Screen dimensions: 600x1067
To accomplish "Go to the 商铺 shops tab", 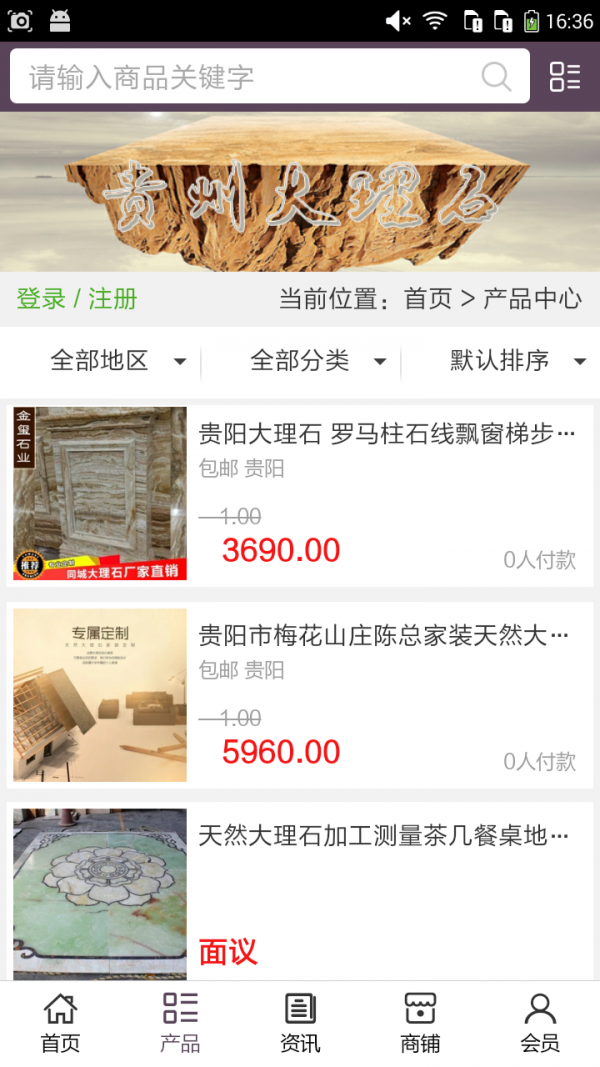I will point(420,1023).
